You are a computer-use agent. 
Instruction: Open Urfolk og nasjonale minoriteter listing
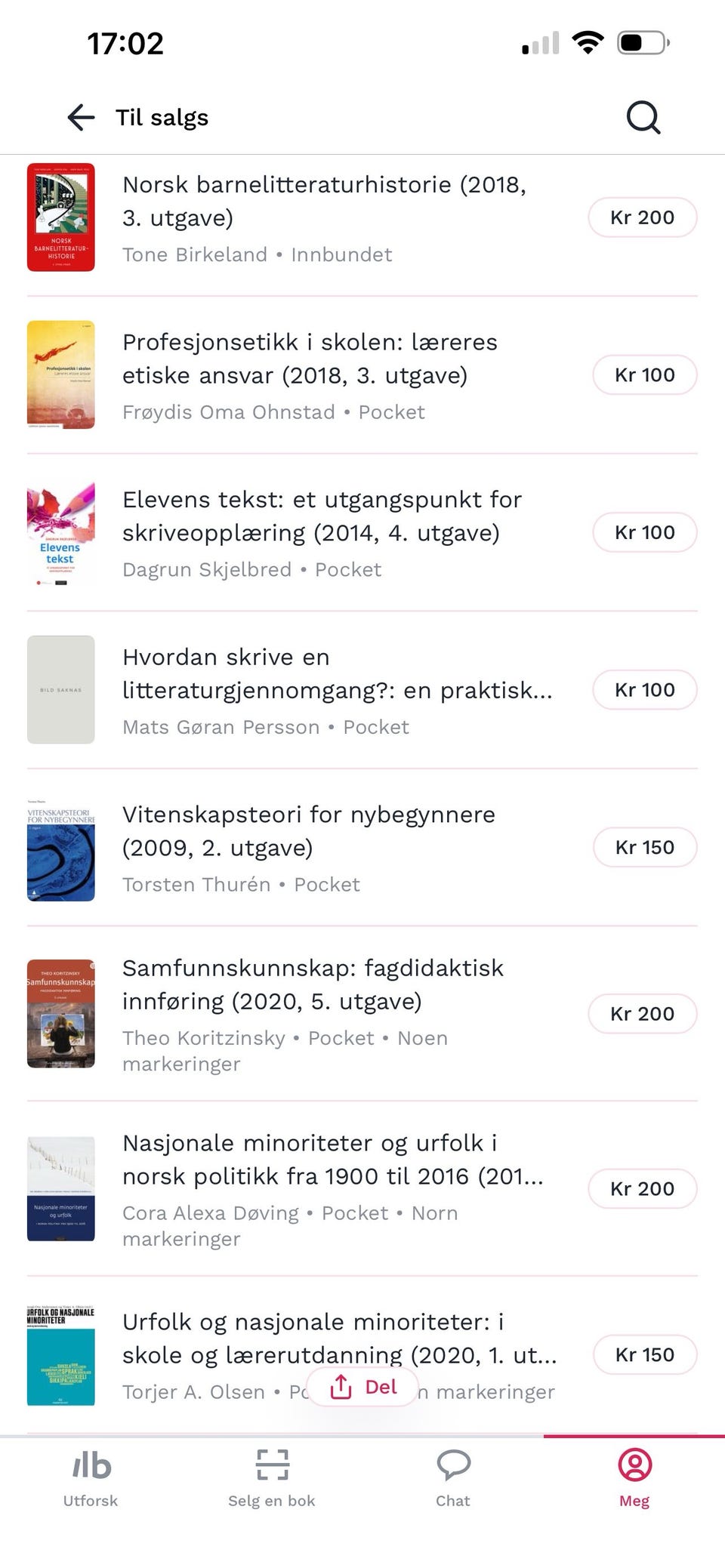[x=338, y=1338]
